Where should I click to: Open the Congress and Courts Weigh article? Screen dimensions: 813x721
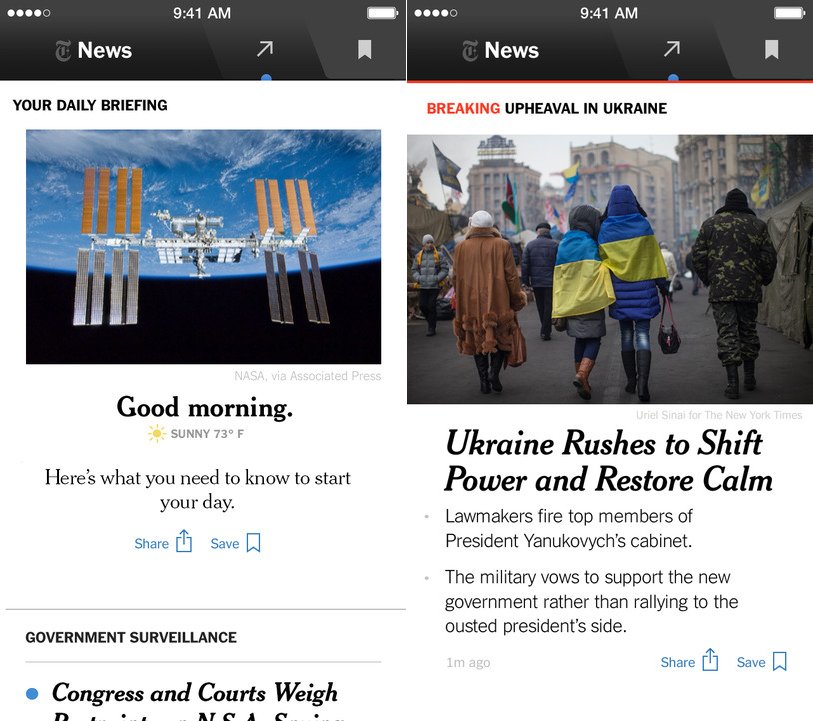(x=195, y=693)
